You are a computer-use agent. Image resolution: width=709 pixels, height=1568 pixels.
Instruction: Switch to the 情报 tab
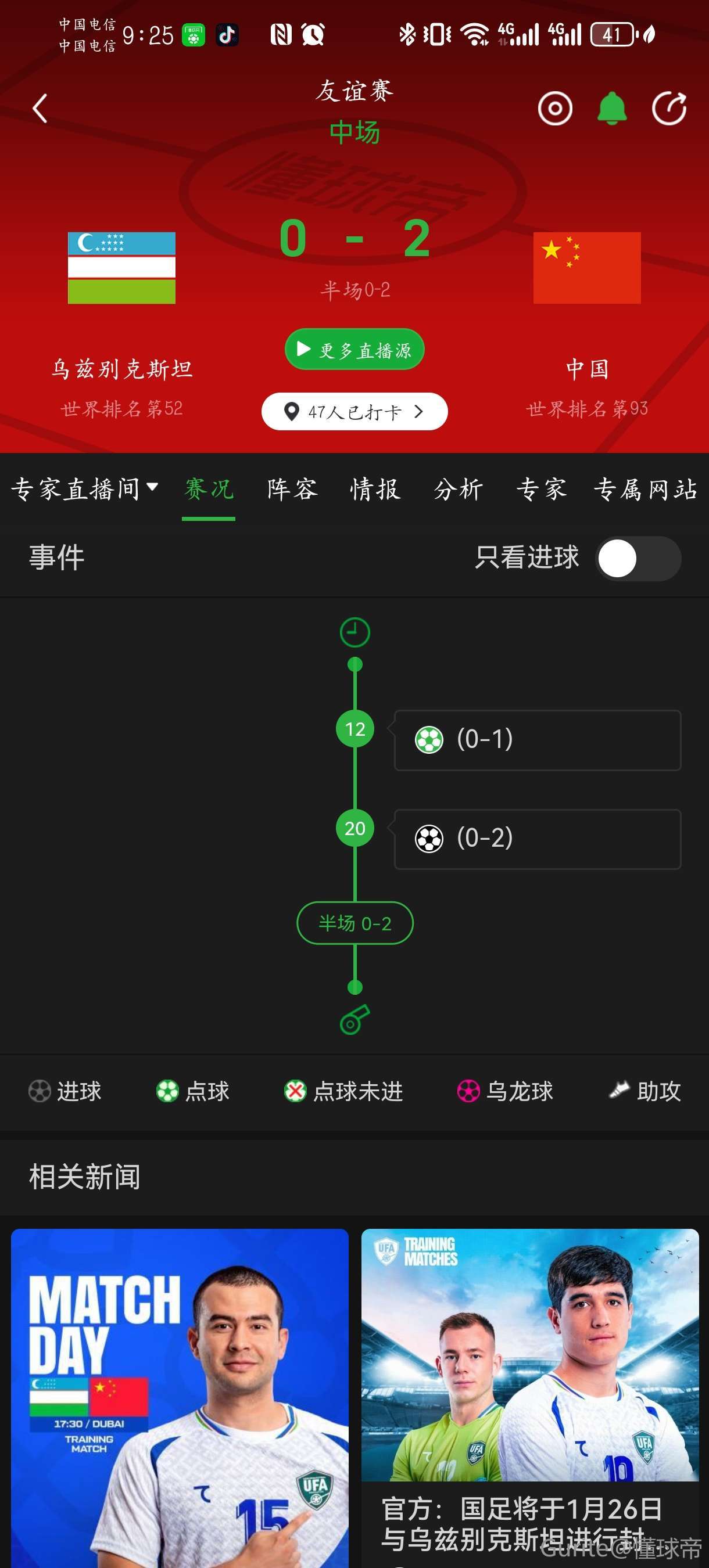coord(375,490)
